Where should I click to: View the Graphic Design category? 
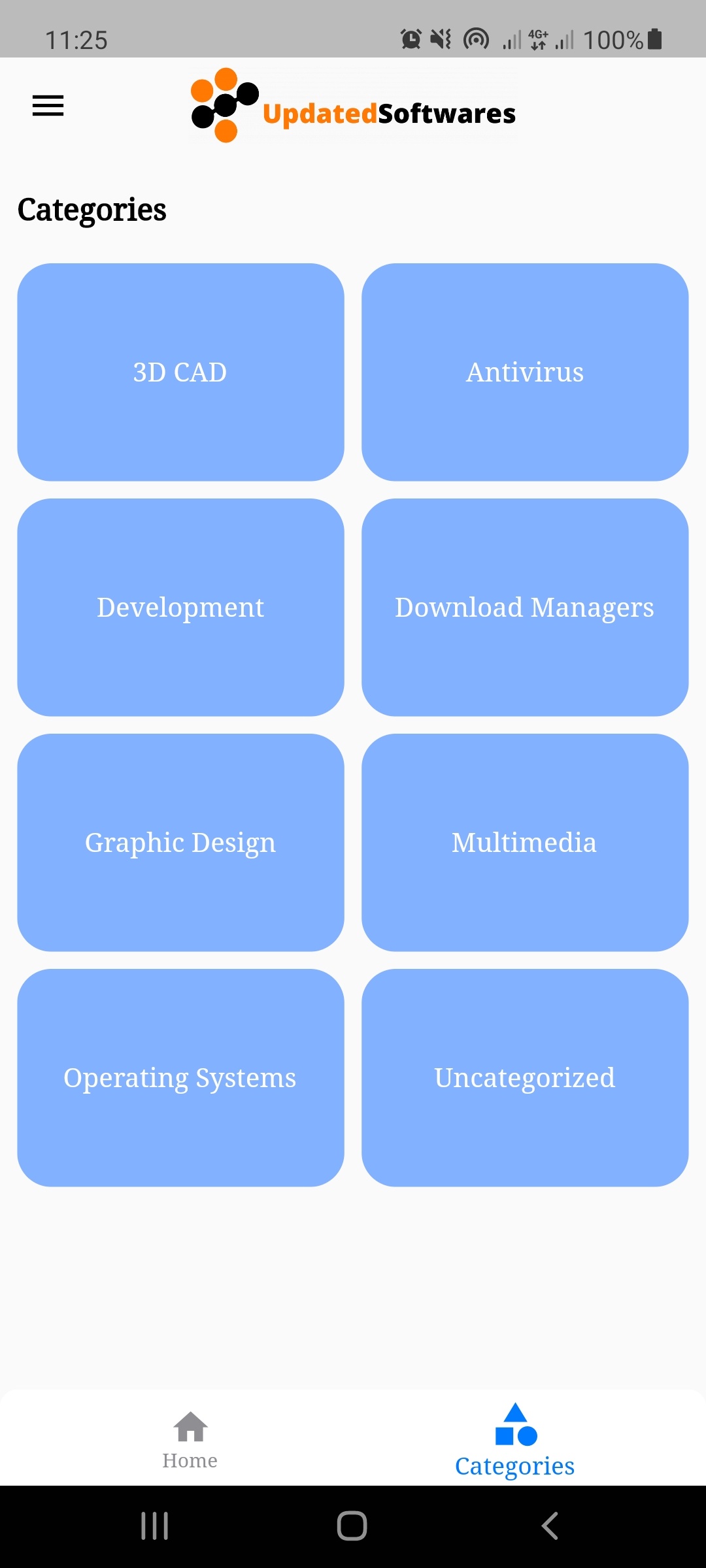click(x=180, y=843)
